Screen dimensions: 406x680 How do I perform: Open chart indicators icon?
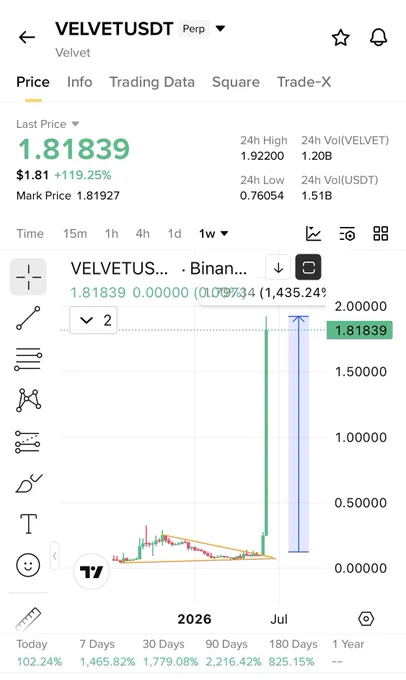click(313, 233)
